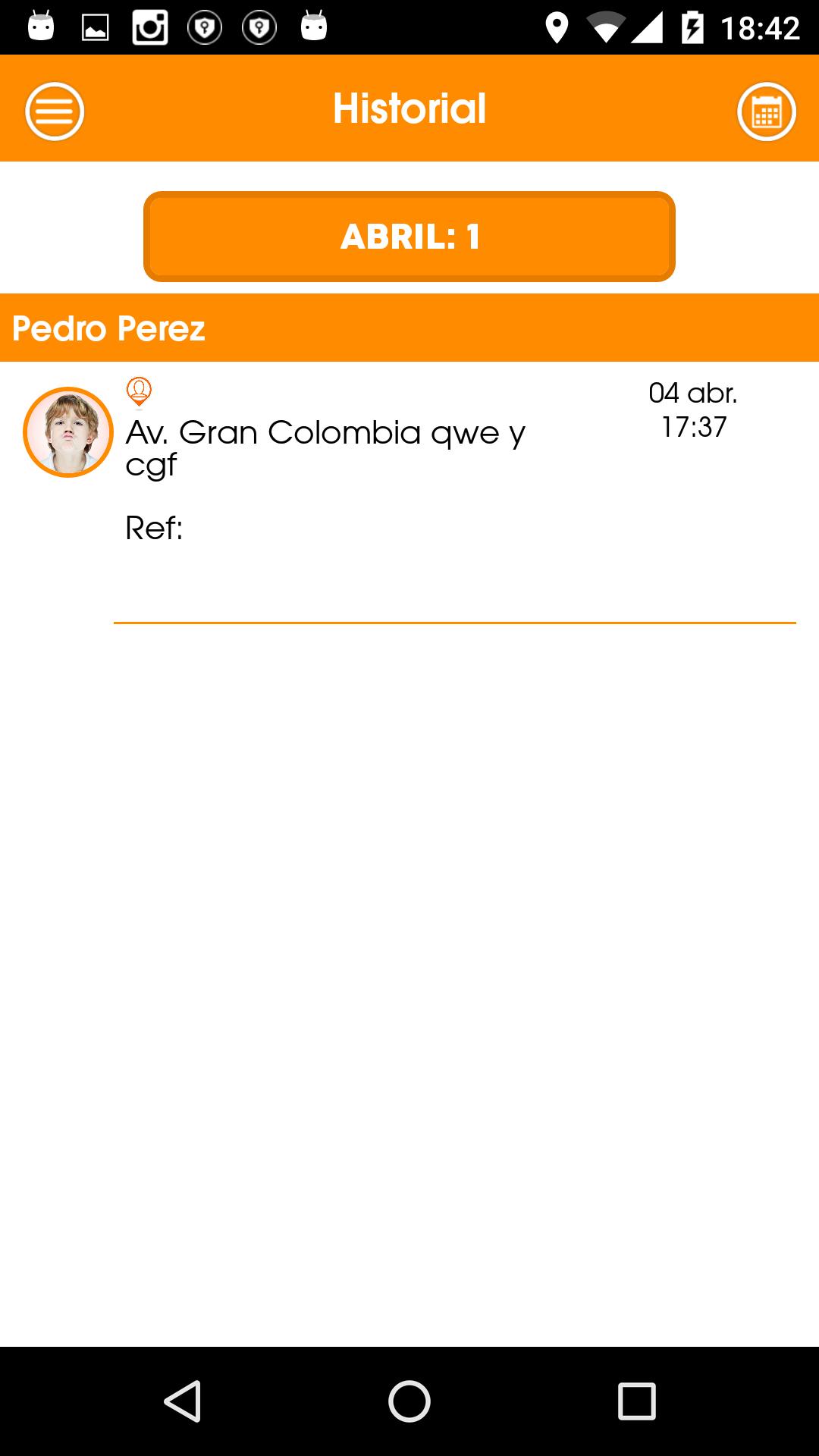This screenshot has width=819, height=1456.
Task: Open the calendar date picker
Action: [x=766, y=111]
